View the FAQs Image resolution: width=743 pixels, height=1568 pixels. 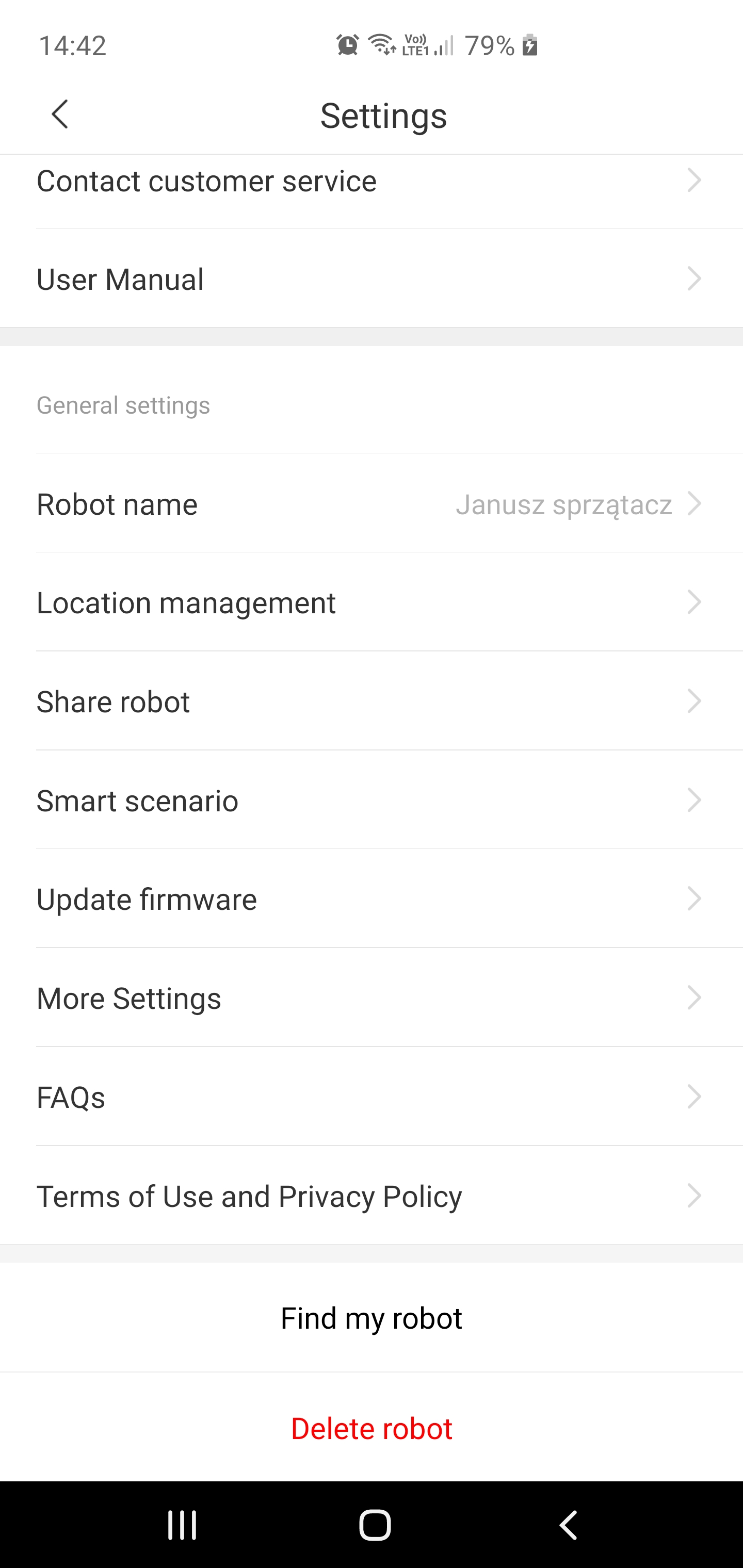pyautogui.click(x=372, y=1097)
